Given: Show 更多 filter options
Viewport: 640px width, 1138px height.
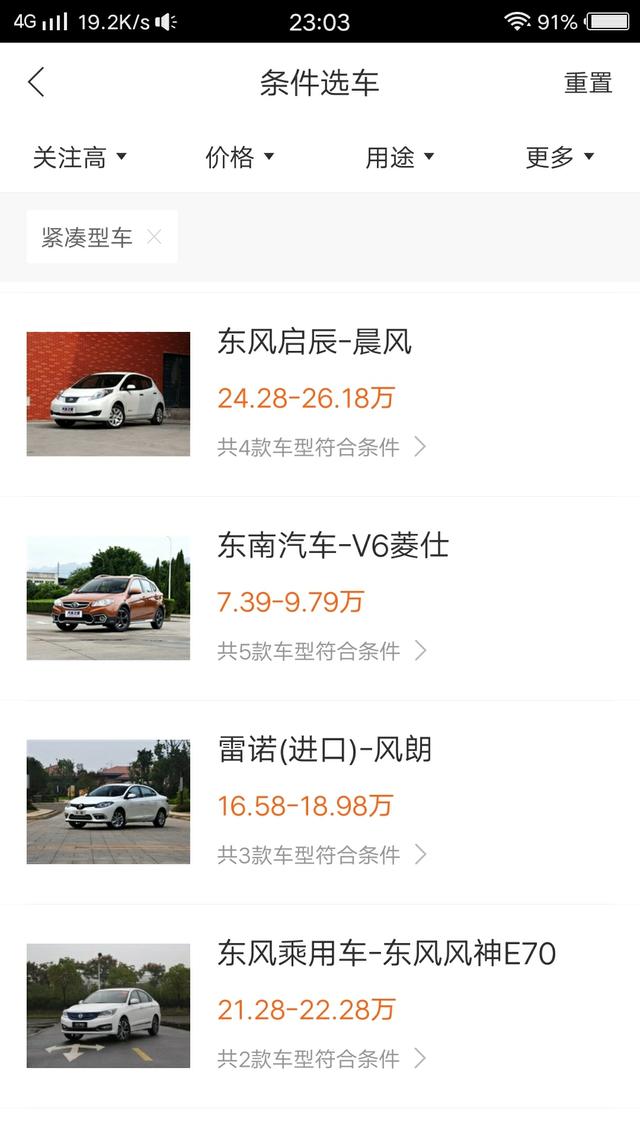Looking at the screenshot, I should click(x=560, y=157).
